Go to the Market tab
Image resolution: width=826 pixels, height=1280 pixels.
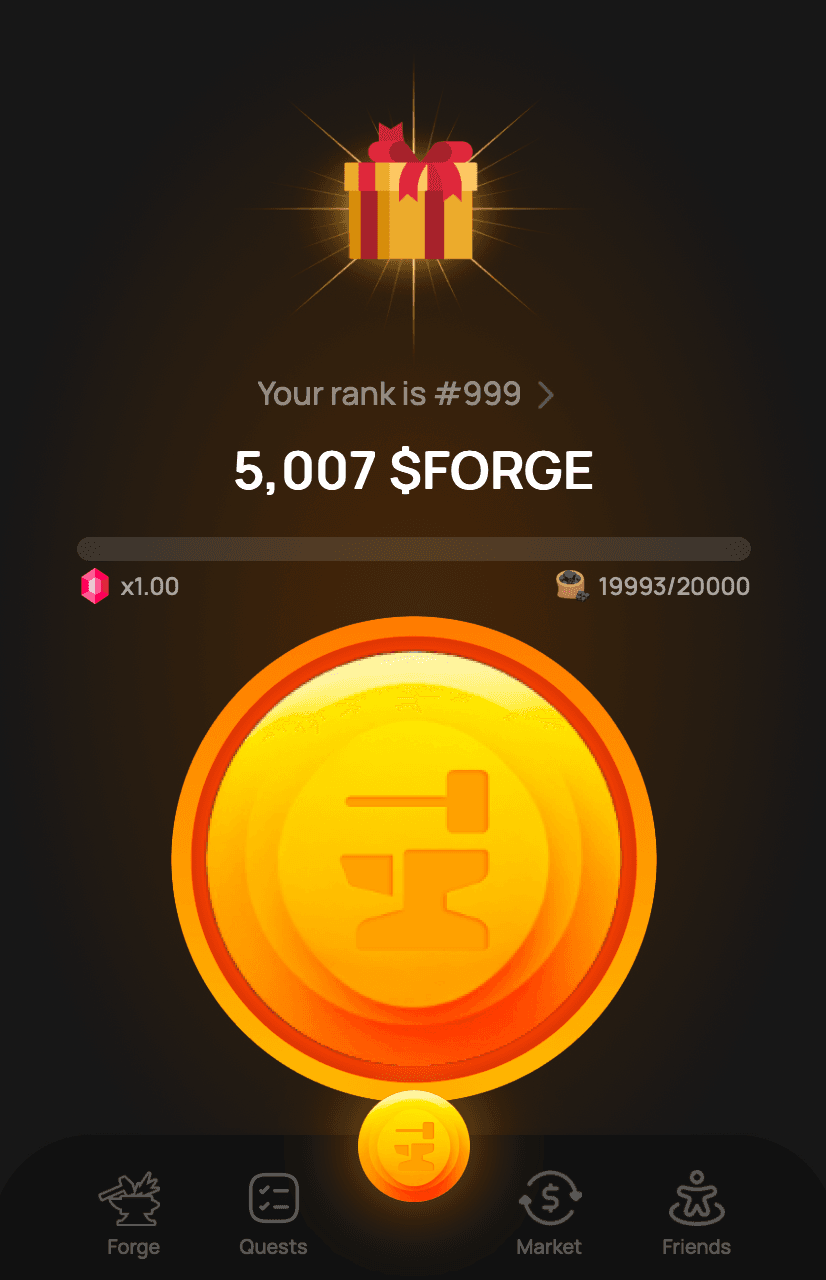pos(549,1213)
